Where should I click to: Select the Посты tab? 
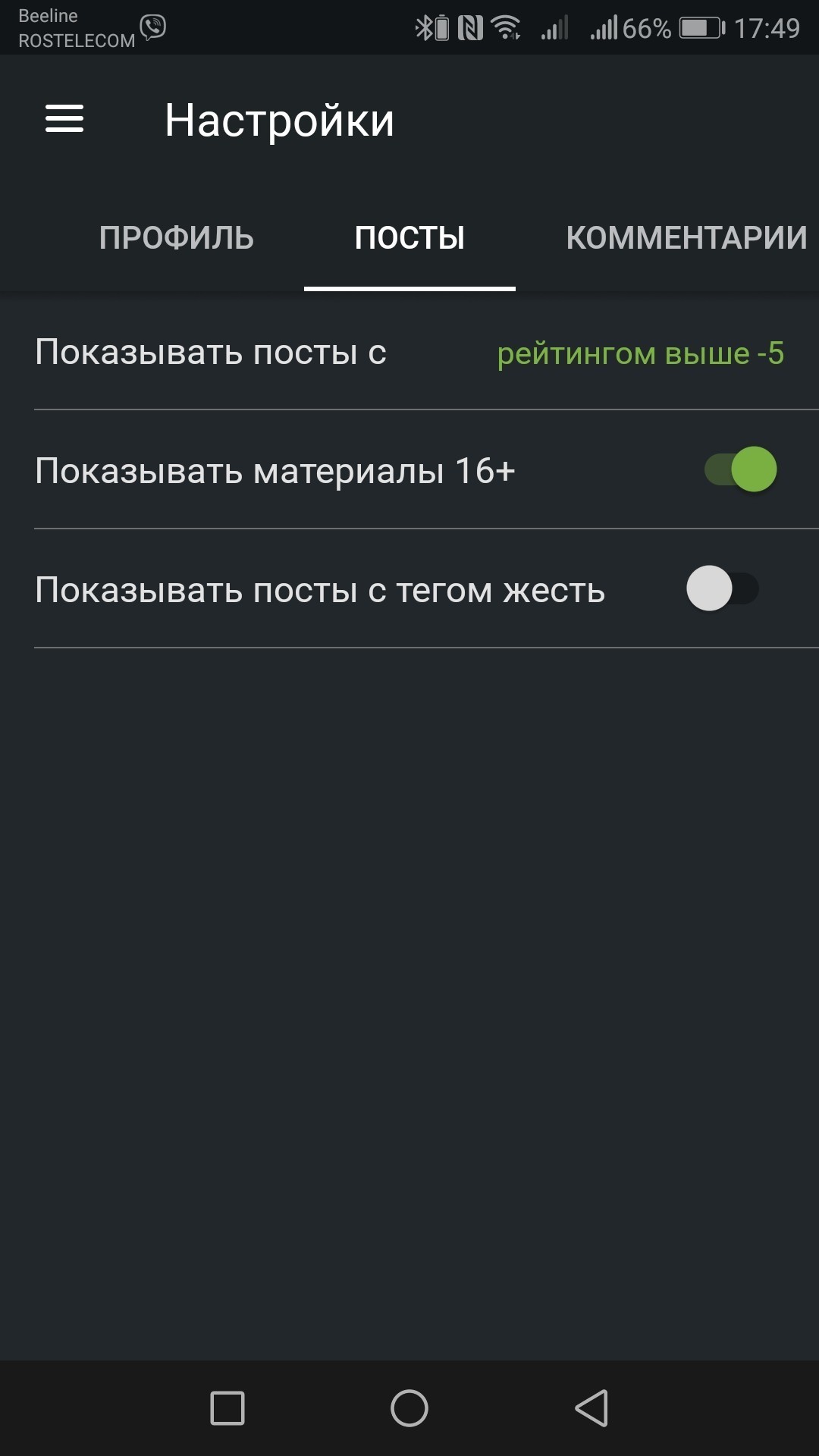409,238
